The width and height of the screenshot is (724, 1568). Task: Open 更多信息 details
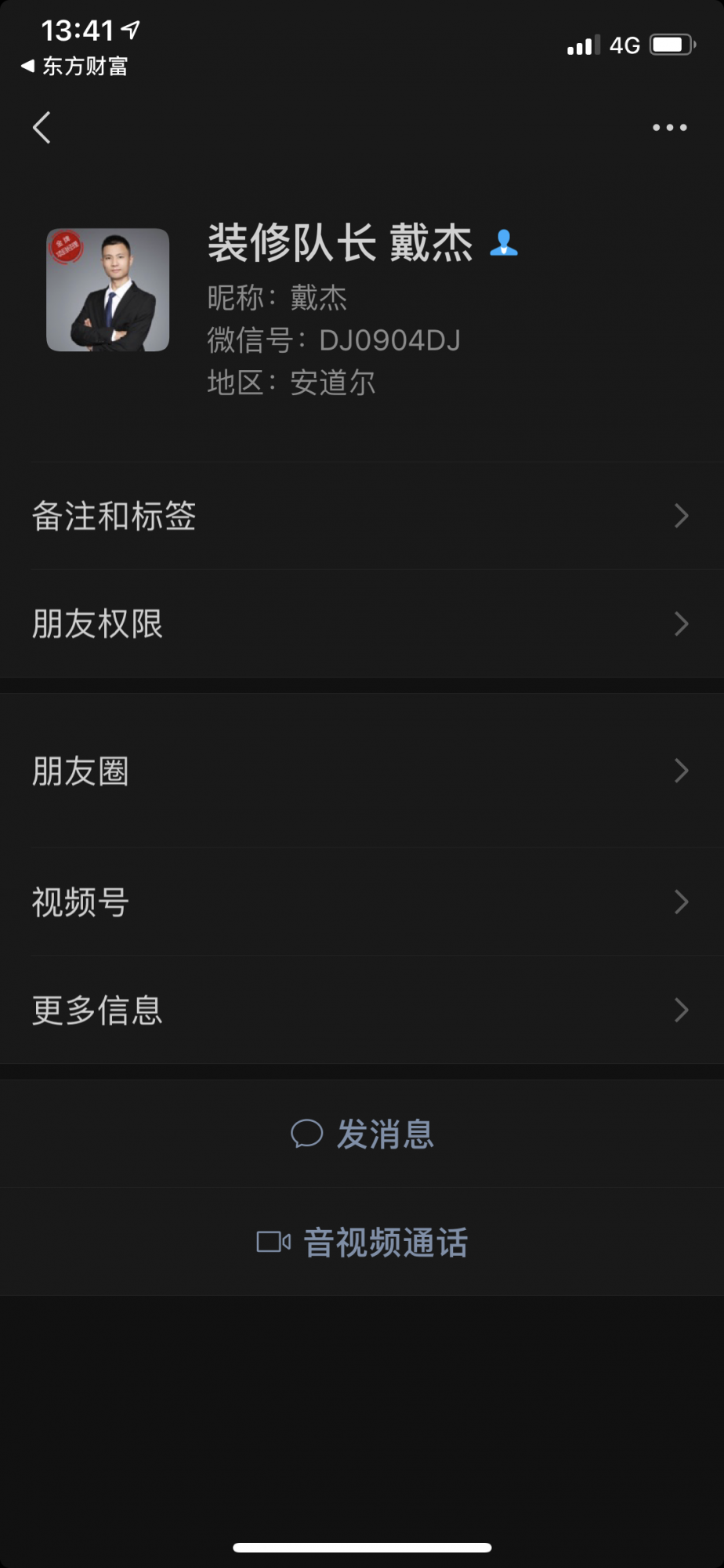click(362, 1010)
